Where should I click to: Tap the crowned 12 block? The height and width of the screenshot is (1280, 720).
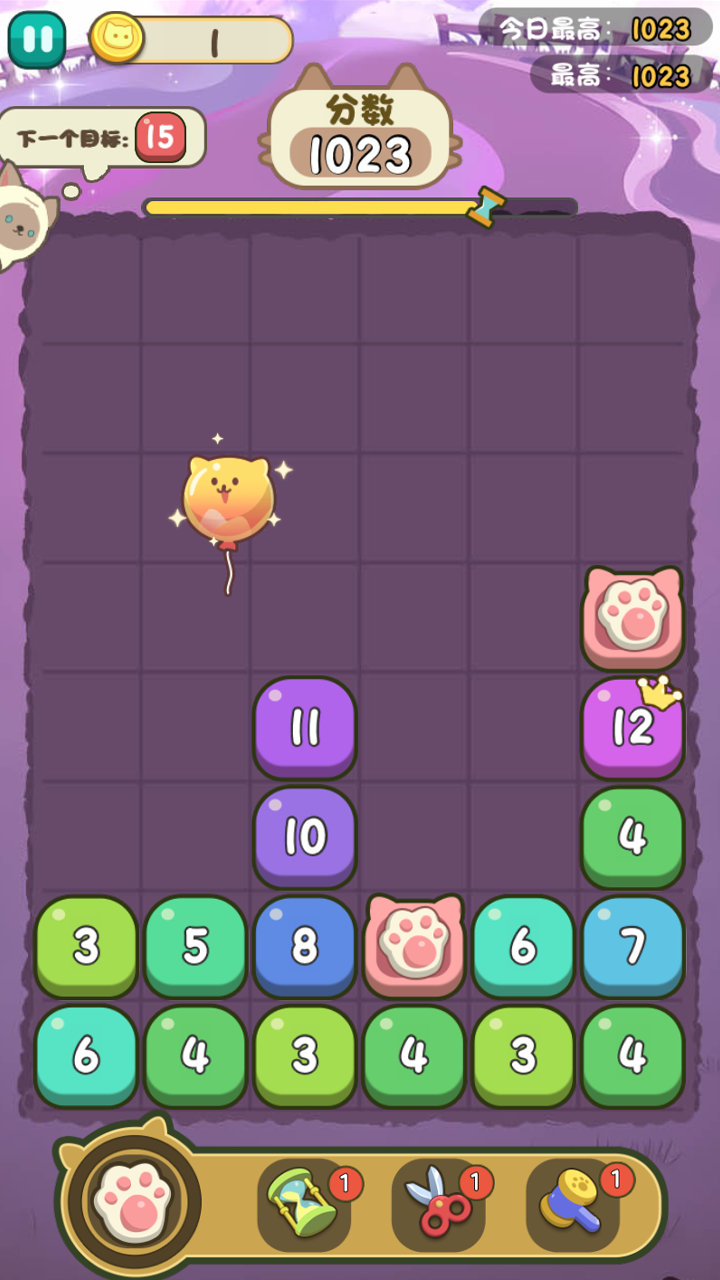click(632, 728)
